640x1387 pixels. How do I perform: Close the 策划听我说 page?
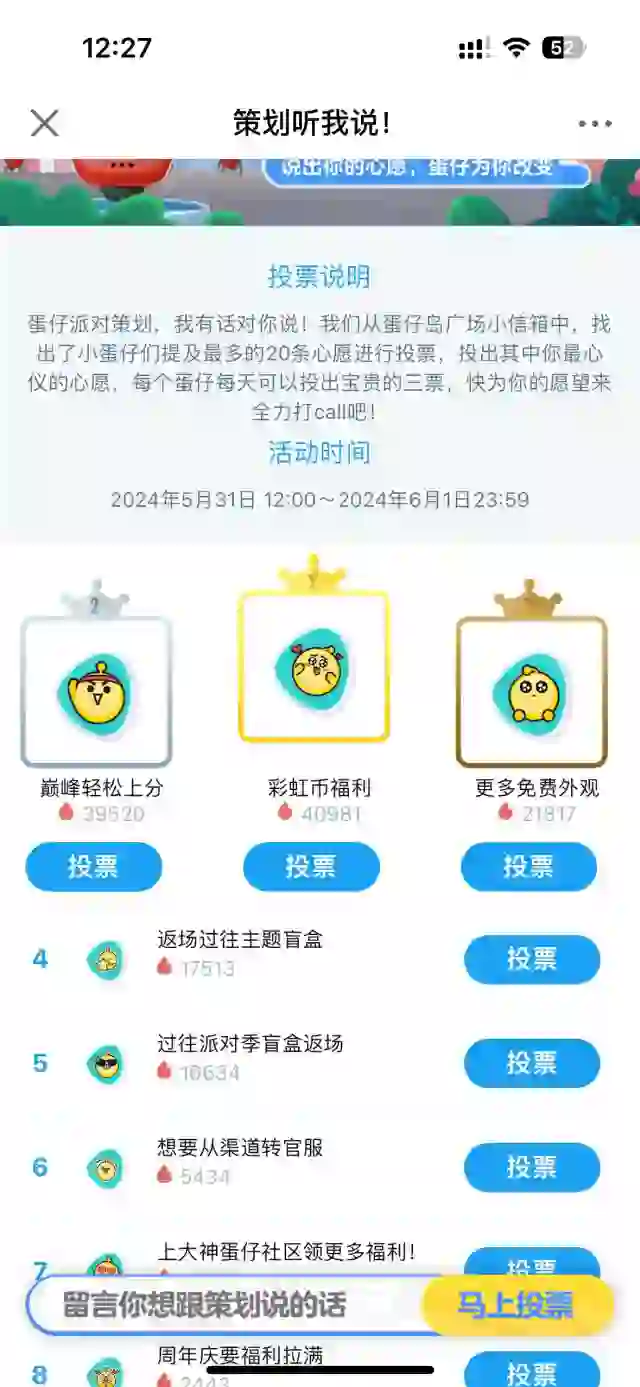pyautogui.click(x=44, y=123)
